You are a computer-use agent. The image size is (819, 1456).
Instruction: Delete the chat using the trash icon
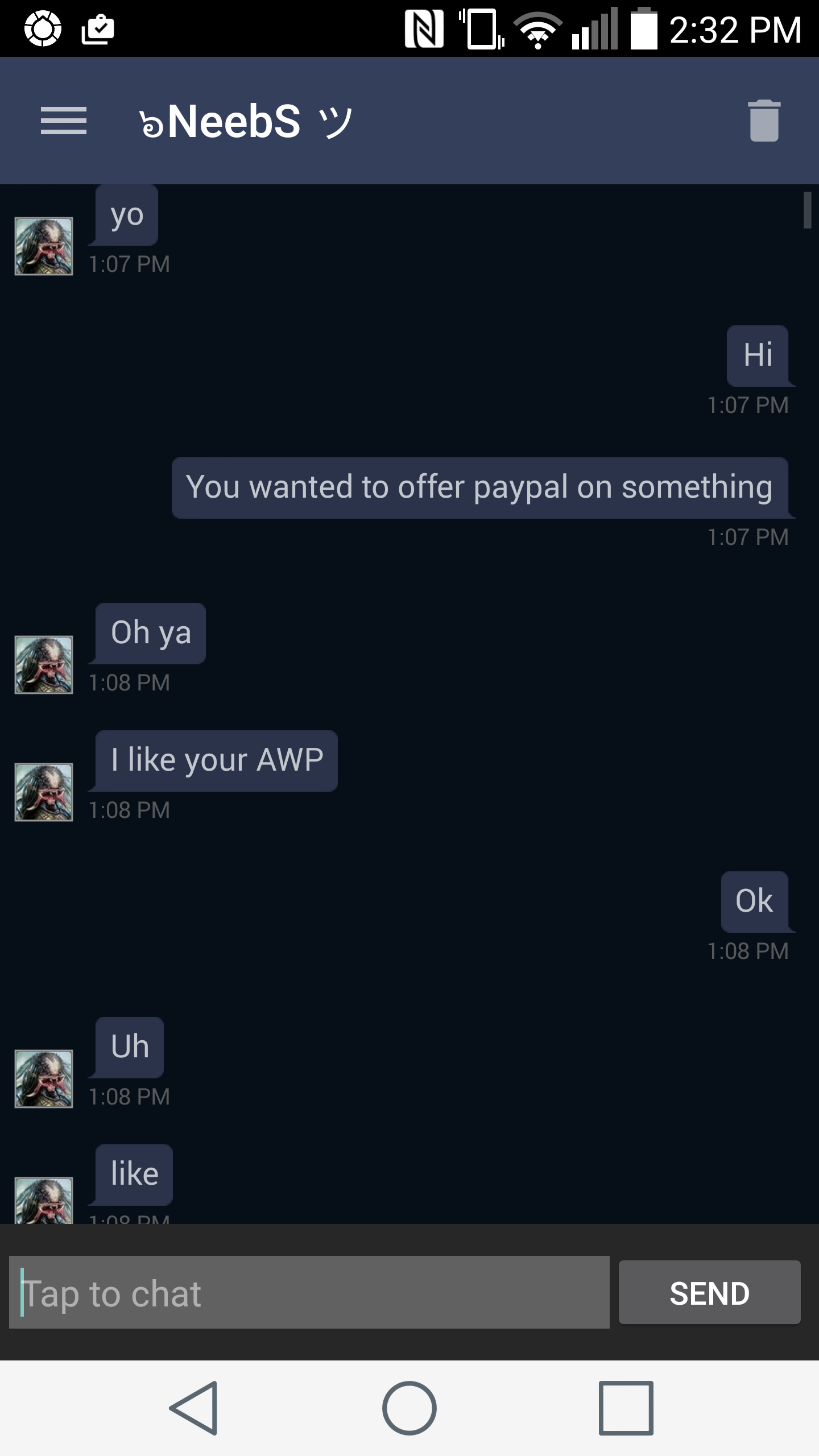[764, 121]
